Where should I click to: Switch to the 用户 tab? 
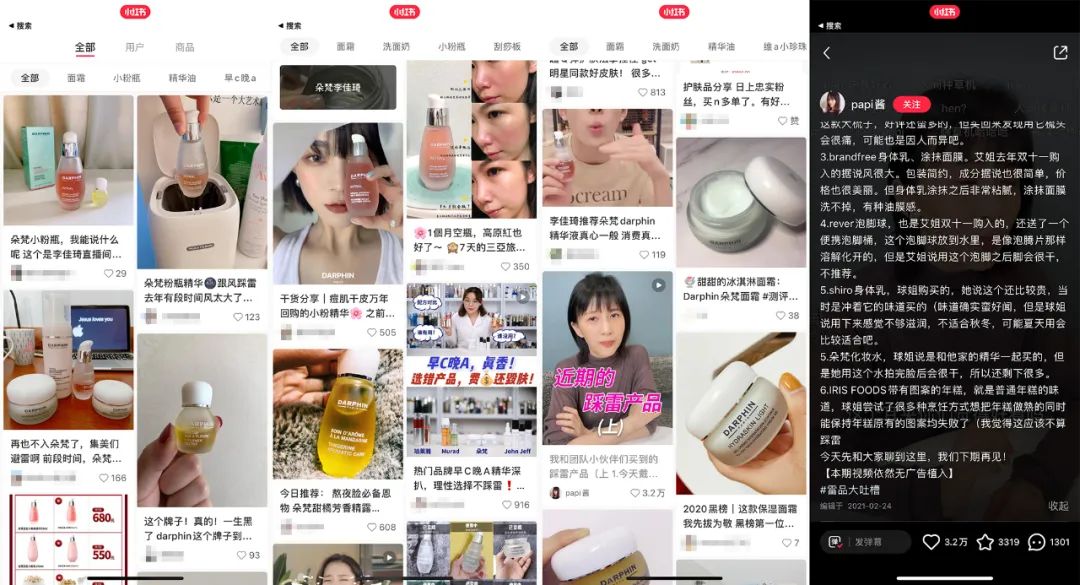134,47
